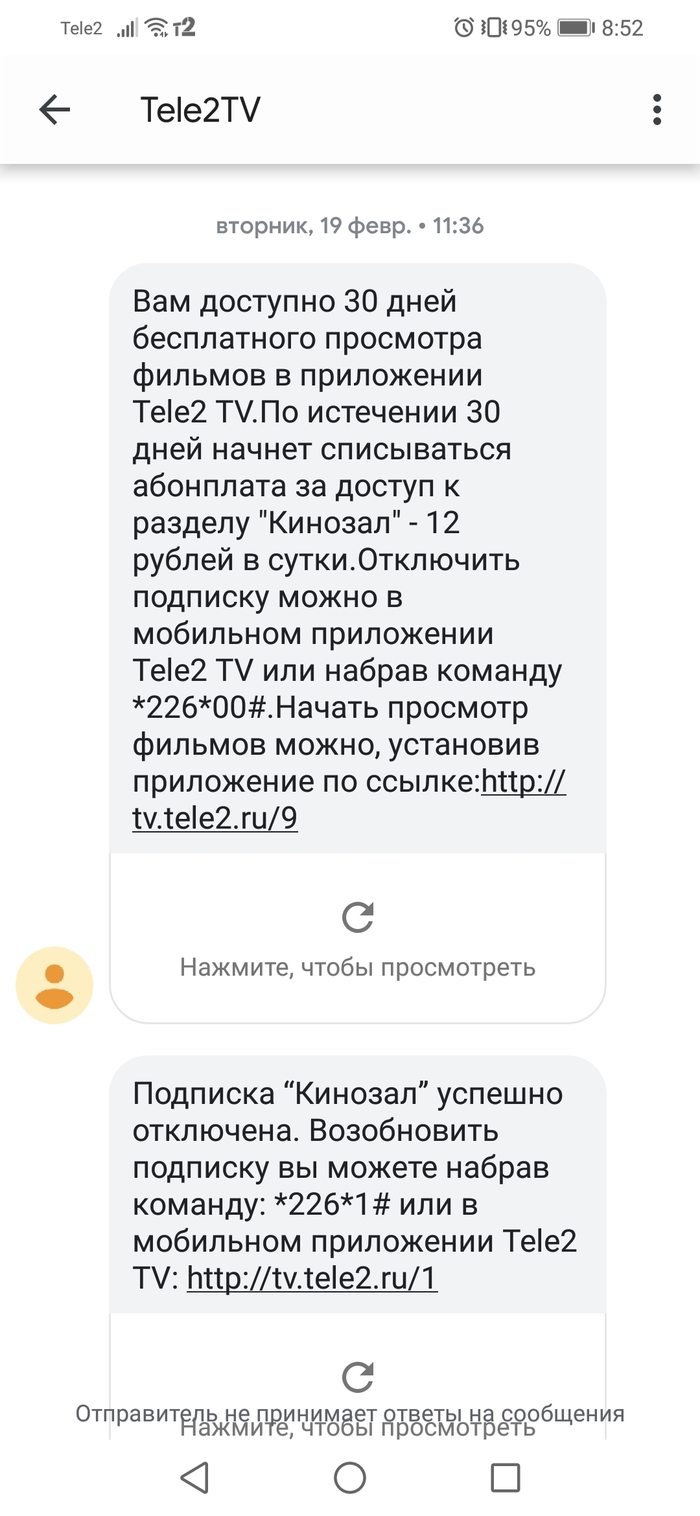Open the overflow menu
700x1516 pixels.
(x=656, y=110)
